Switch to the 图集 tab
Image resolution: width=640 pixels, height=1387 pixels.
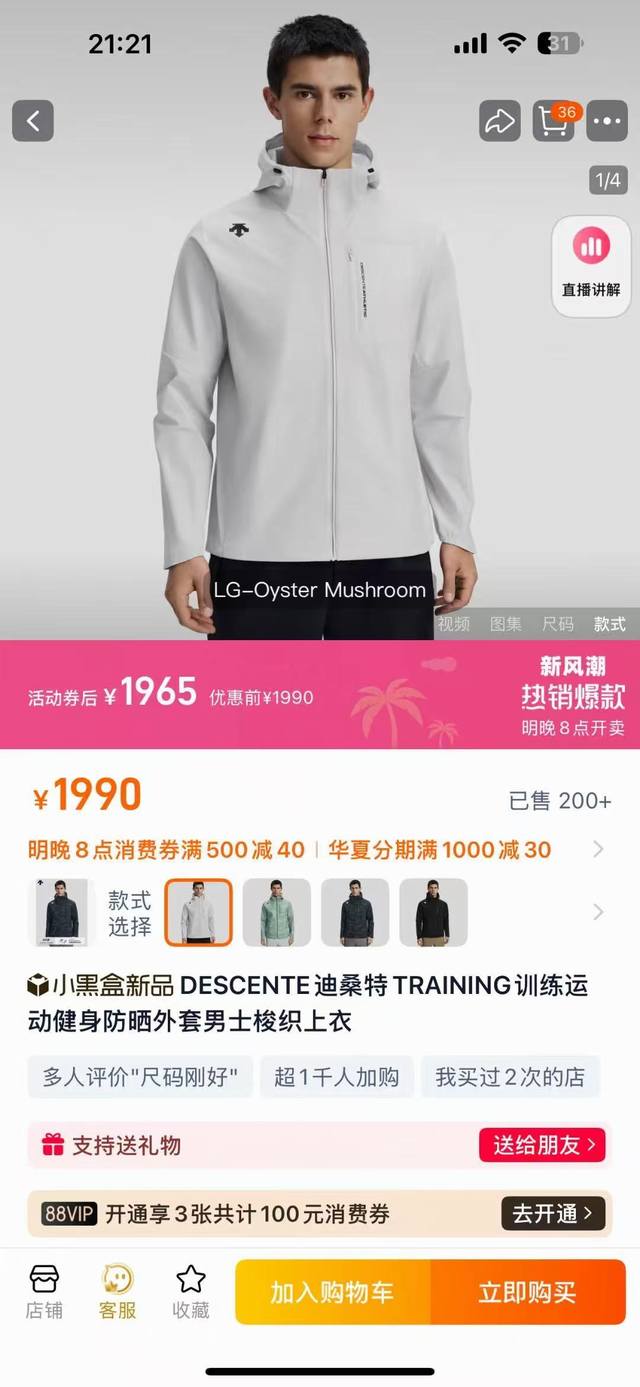click(x=506, y=624)
